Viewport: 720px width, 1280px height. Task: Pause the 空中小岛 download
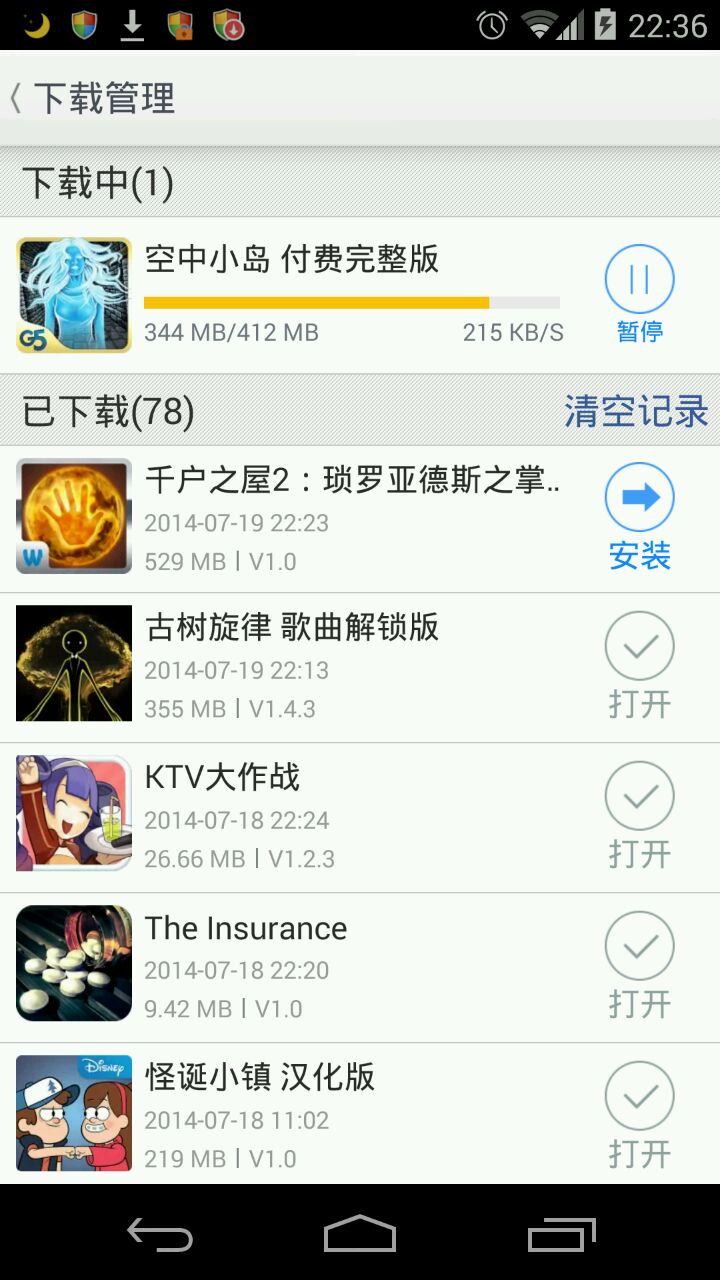pyautogui.click(x=639, y=291)
